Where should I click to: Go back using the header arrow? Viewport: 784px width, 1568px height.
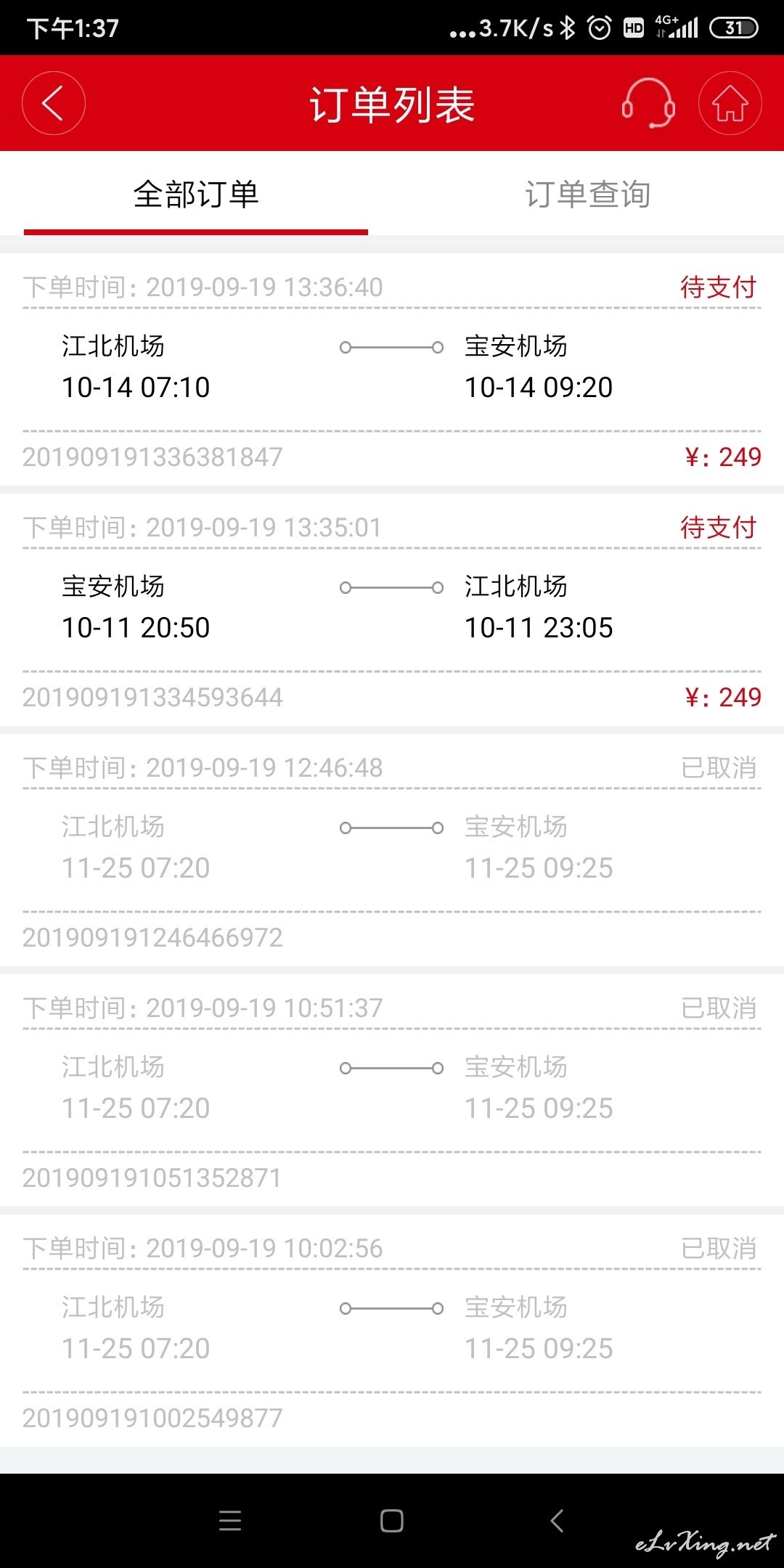(54, 103)
